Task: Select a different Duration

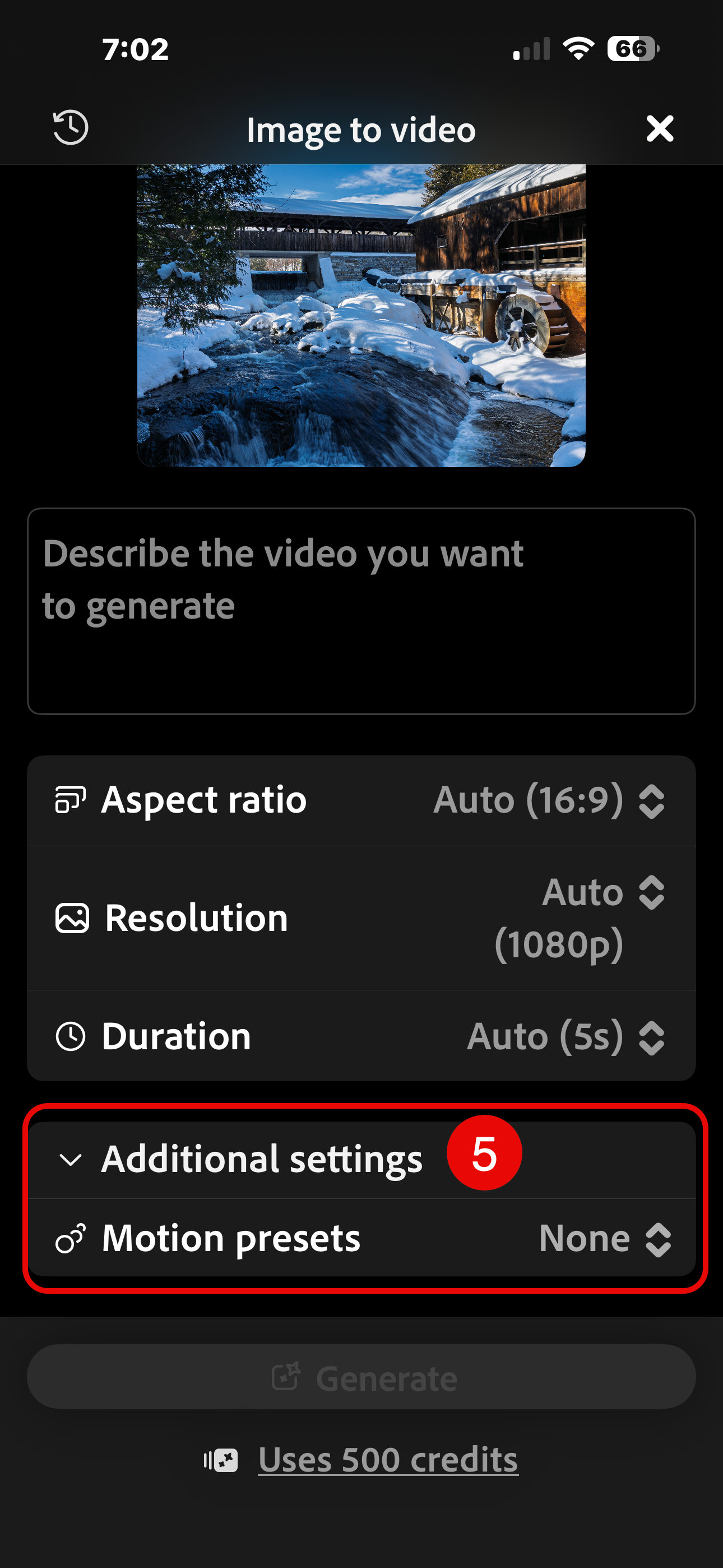Action: click(x=361, y=1036)
